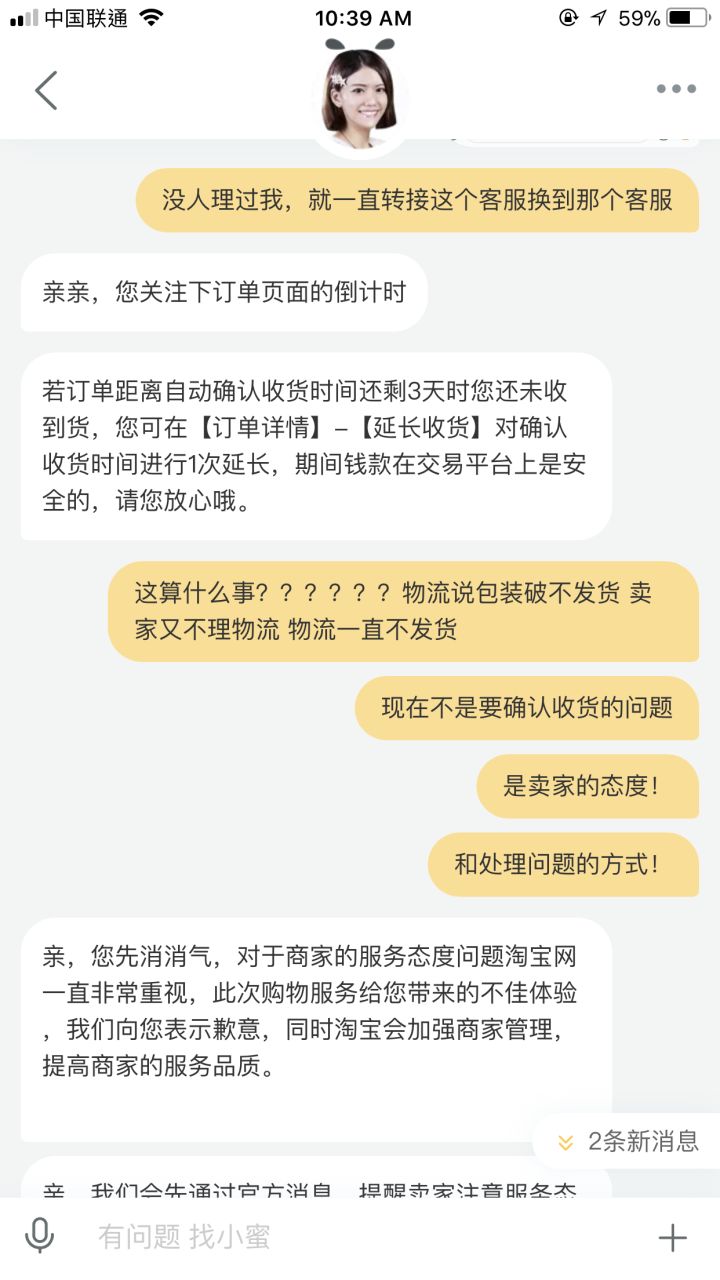Jump to the 2条新消息 new messages
The width and height of the screenshot is (720, 1280).
(x=628, y=1141)
